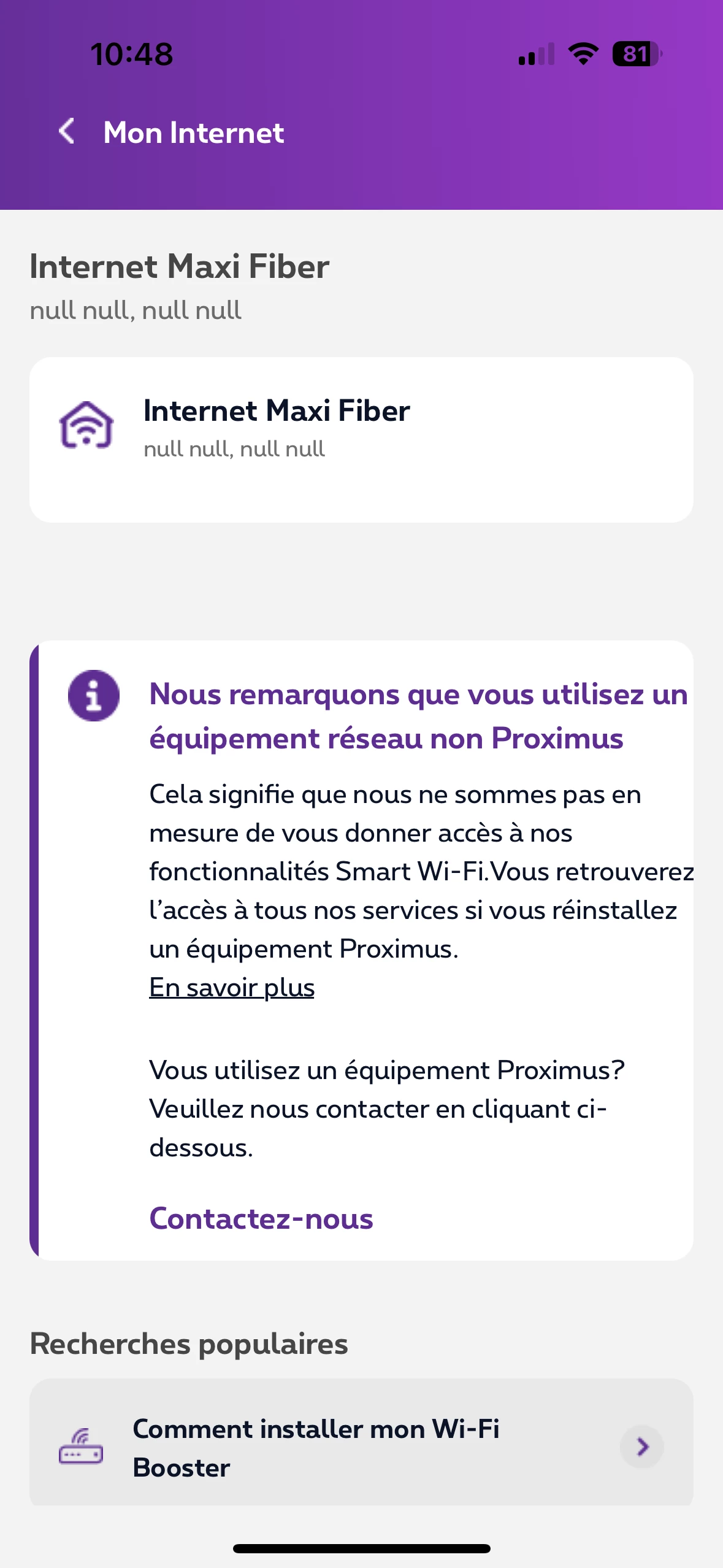Tap Contactez-nous to reach support
The width and height of the screenshot is (723, 1568).
[x=261, y=1218]
